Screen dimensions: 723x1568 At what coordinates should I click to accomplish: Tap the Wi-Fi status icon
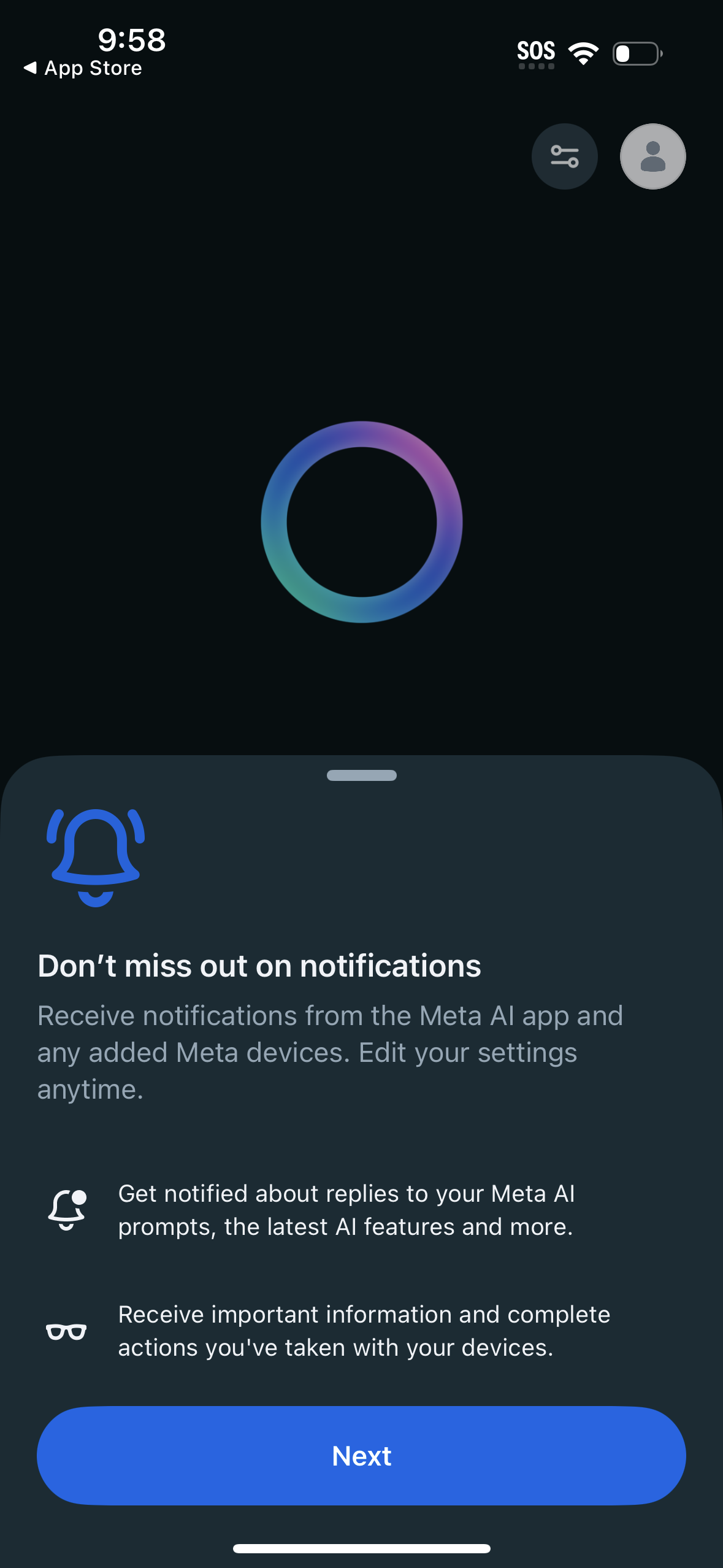[x=582, y=53]
